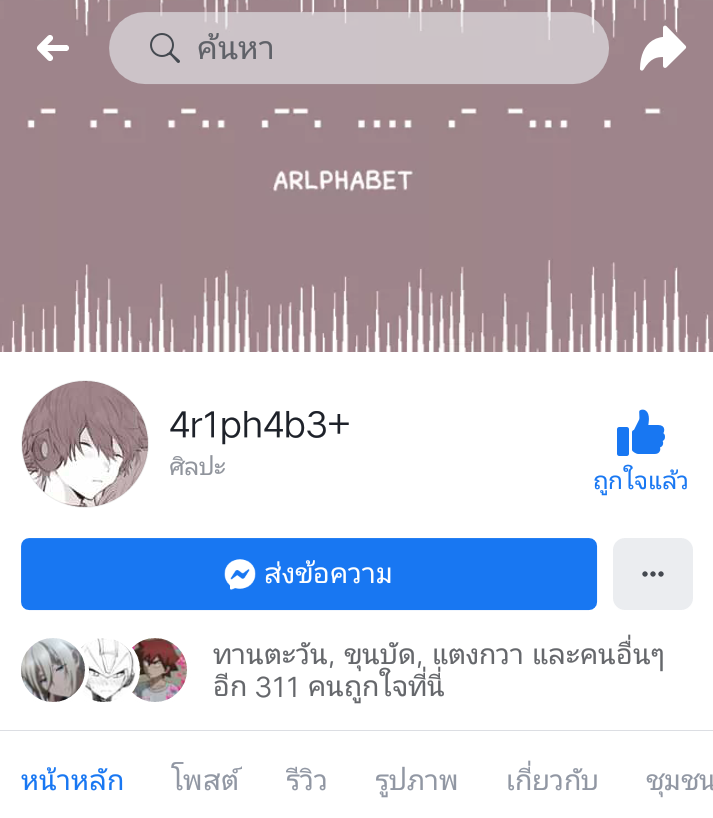
Task: Switch to the หน้าหลัก tab
Action: [x=72, y=780]
